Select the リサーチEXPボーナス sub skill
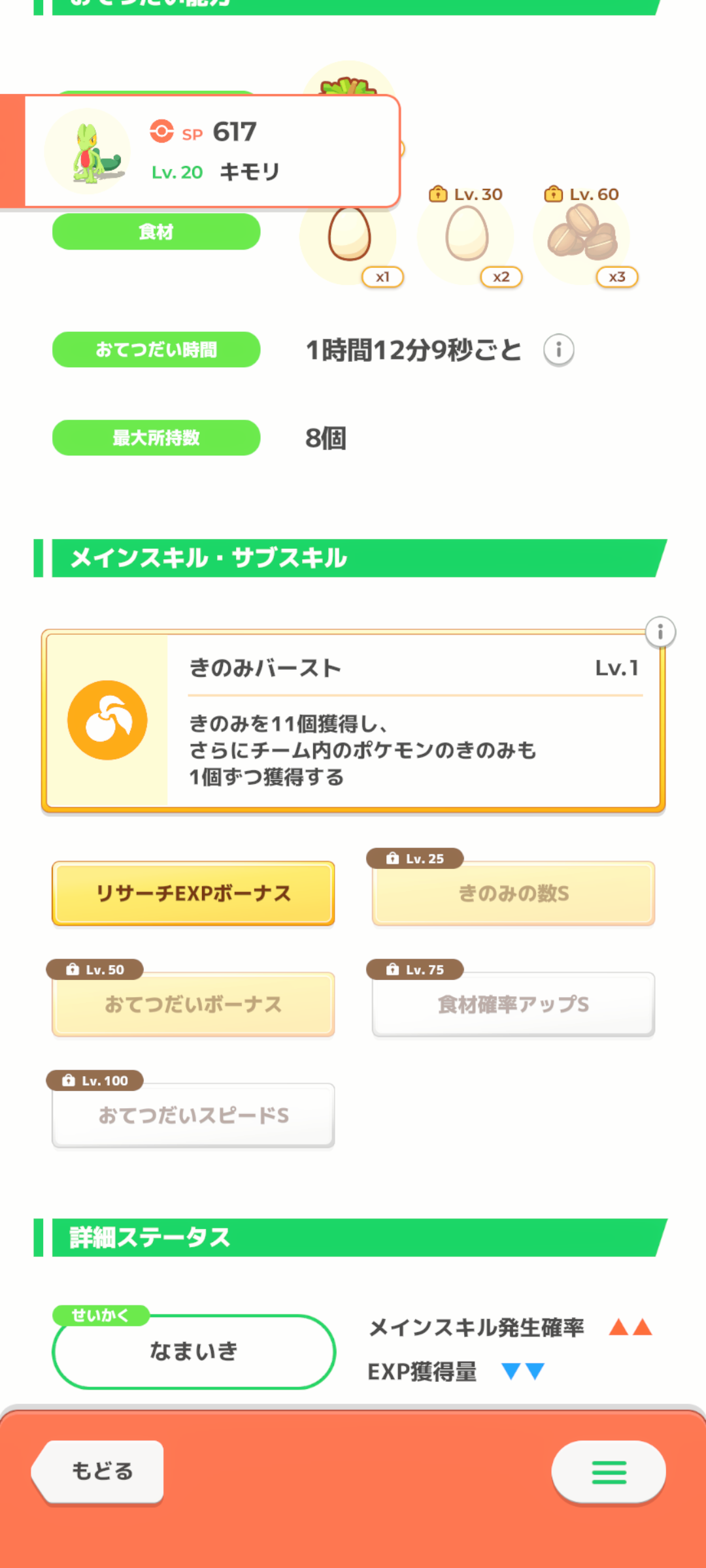Image resolution: width=706 pixels, height=1568 pixels. pyautogui.click(x=193, y=893)
